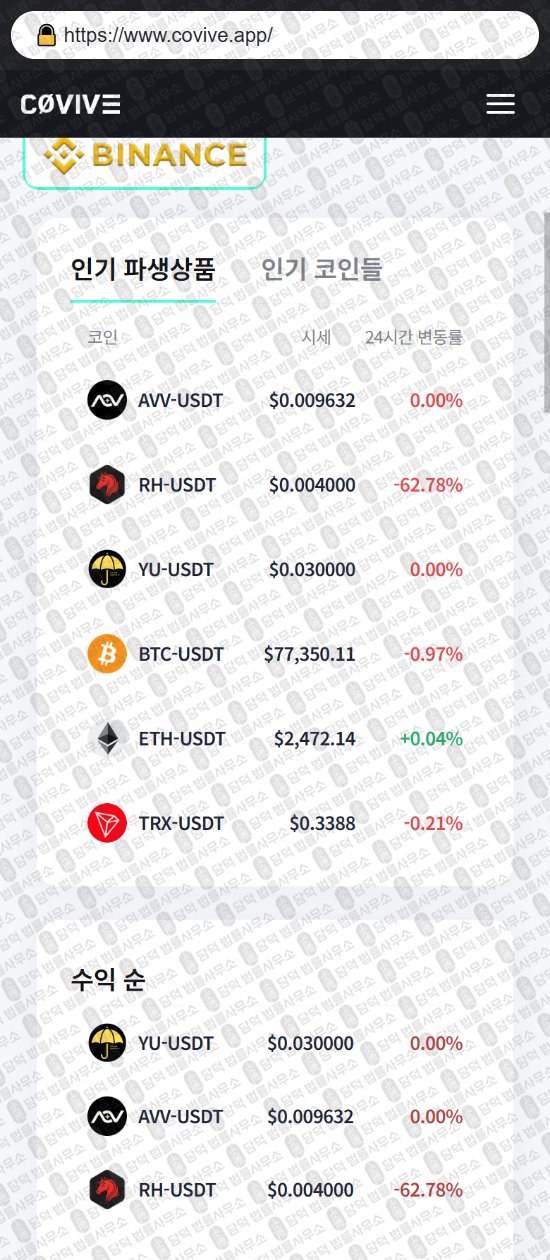Select the 인기 파생상품 tab
Image resolution: width=550 pixels, height=1260 pixels.
pyautogui.click(x=143, y=268)
